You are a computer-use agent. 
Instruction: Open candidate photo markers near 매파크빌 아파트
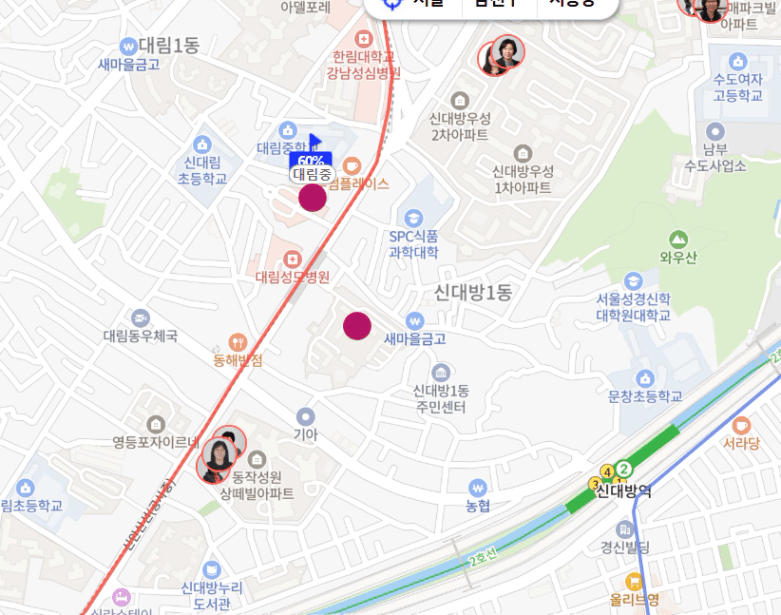[703, 10]
